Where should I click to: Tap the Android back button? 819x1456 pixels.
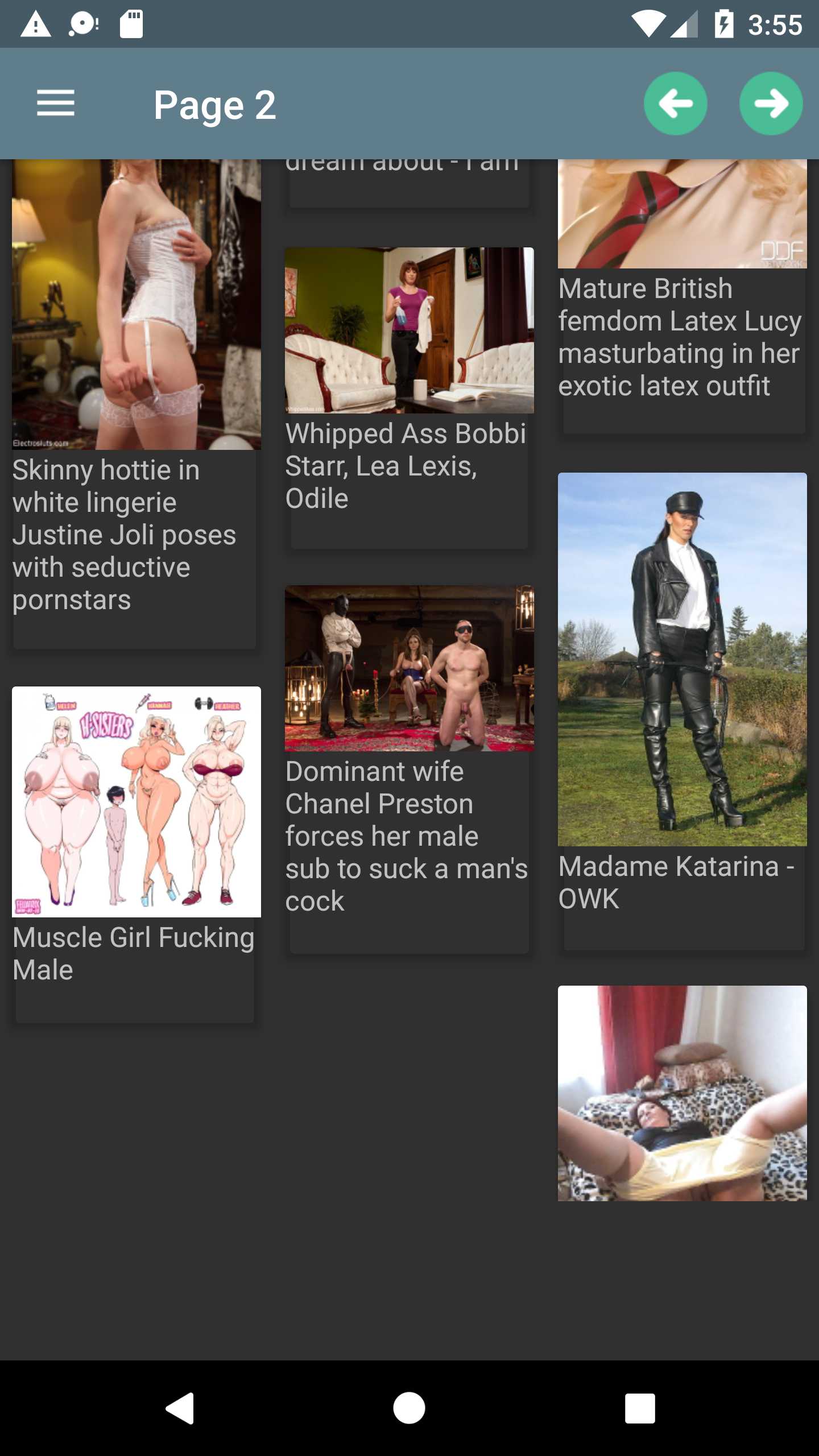(x=180, y=1408)
